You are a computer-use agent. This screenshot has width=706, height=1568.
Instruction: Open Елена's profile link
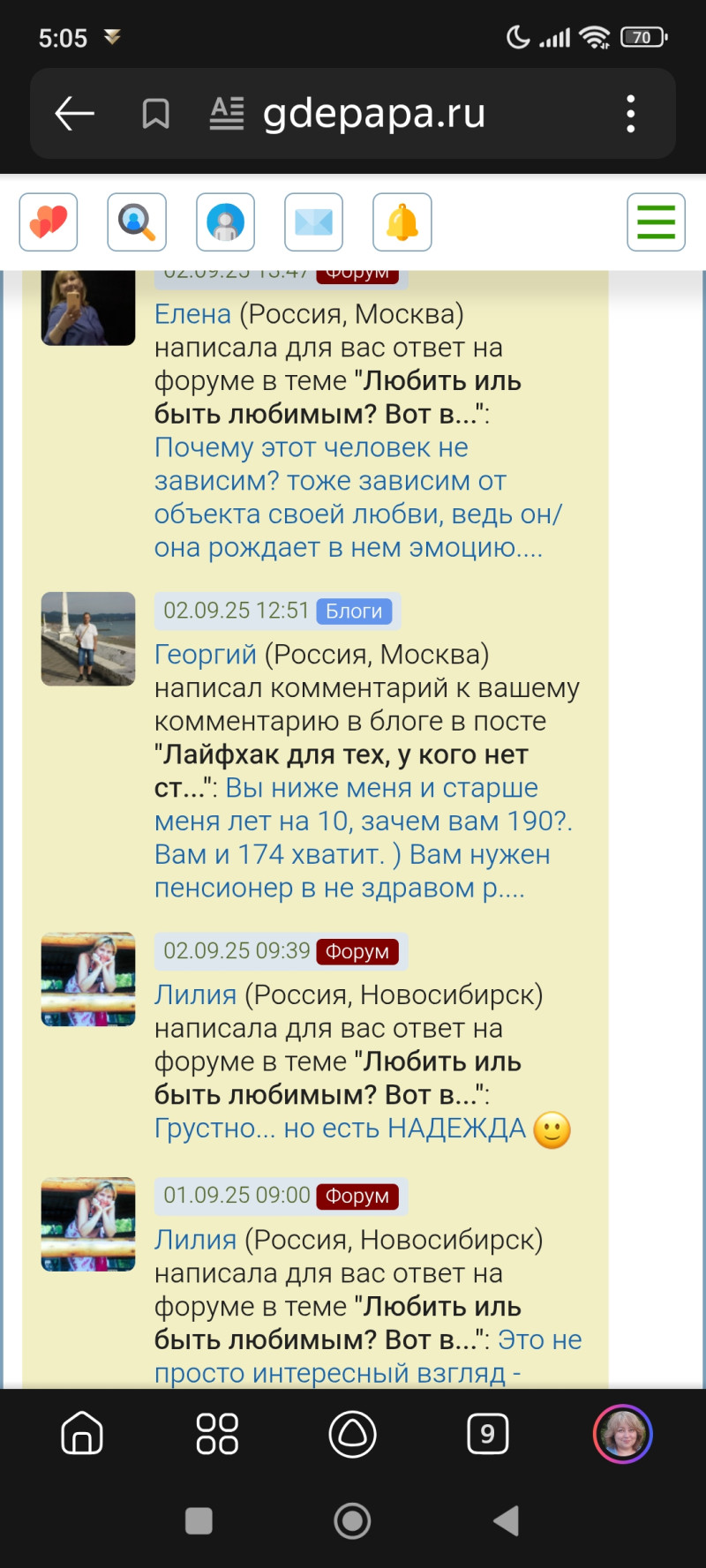pos(192,314)
